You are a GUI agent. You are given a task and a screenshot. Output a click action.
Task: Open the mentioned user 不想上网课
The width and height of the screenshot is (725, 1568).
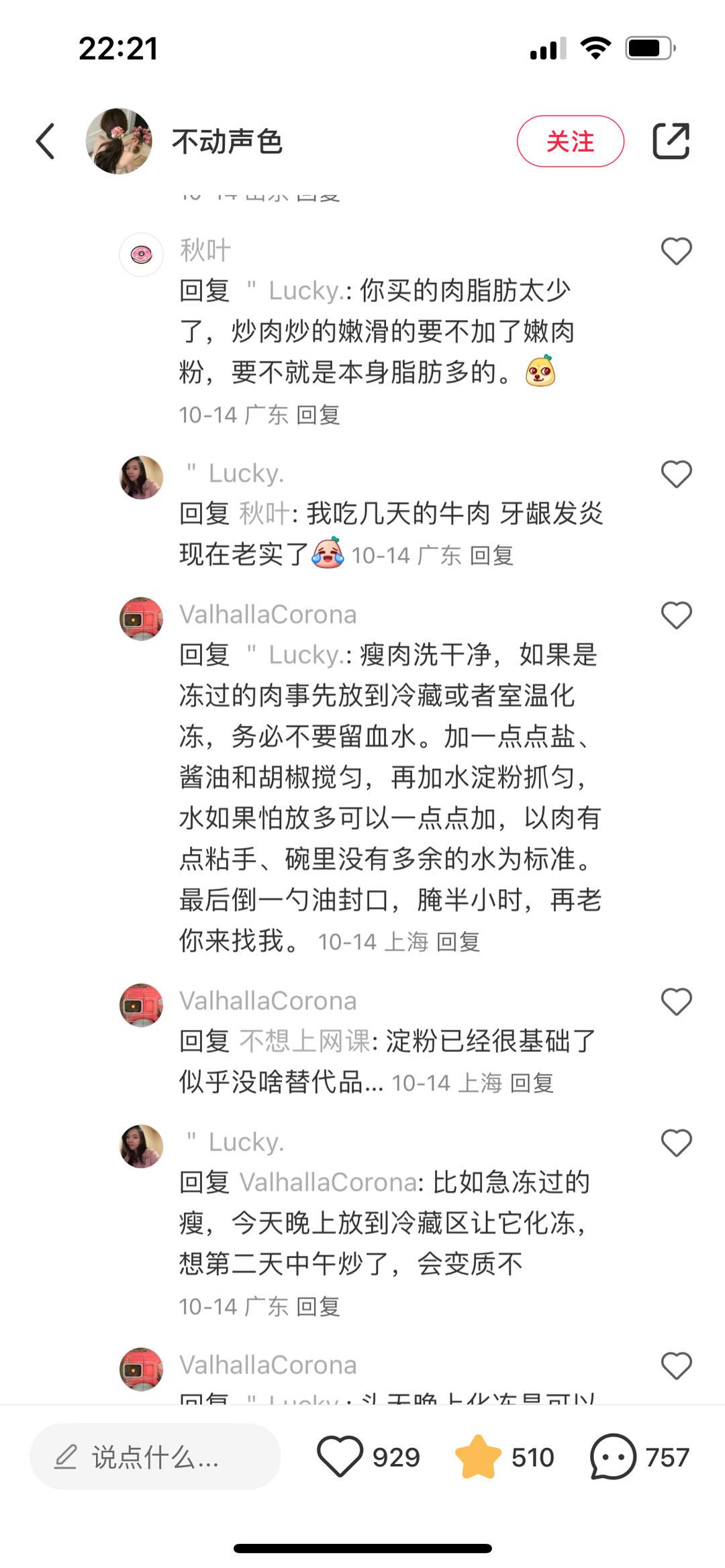pos(305,1041)
